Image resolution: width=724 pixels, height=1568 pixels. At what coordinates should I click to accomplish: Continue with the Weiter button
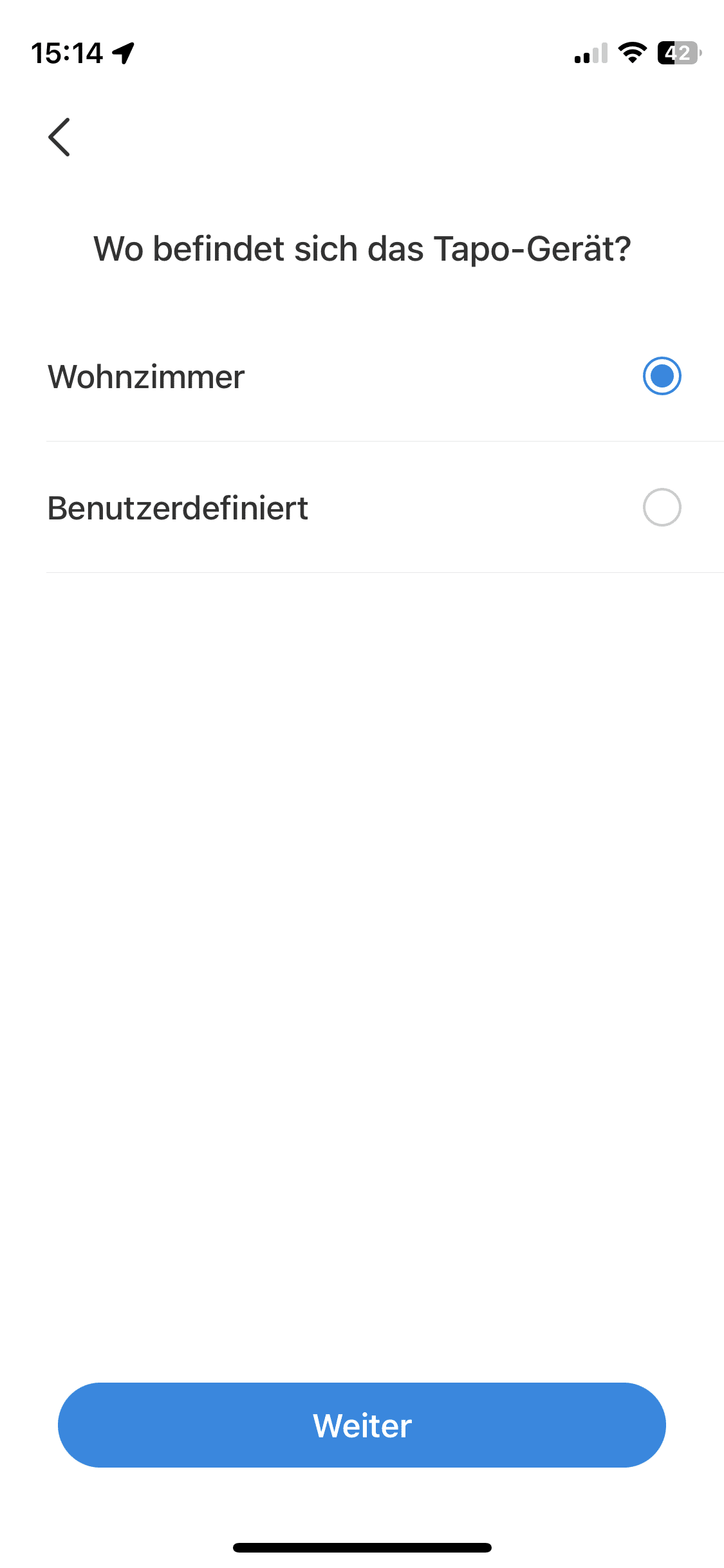(x=362, y=1425)
